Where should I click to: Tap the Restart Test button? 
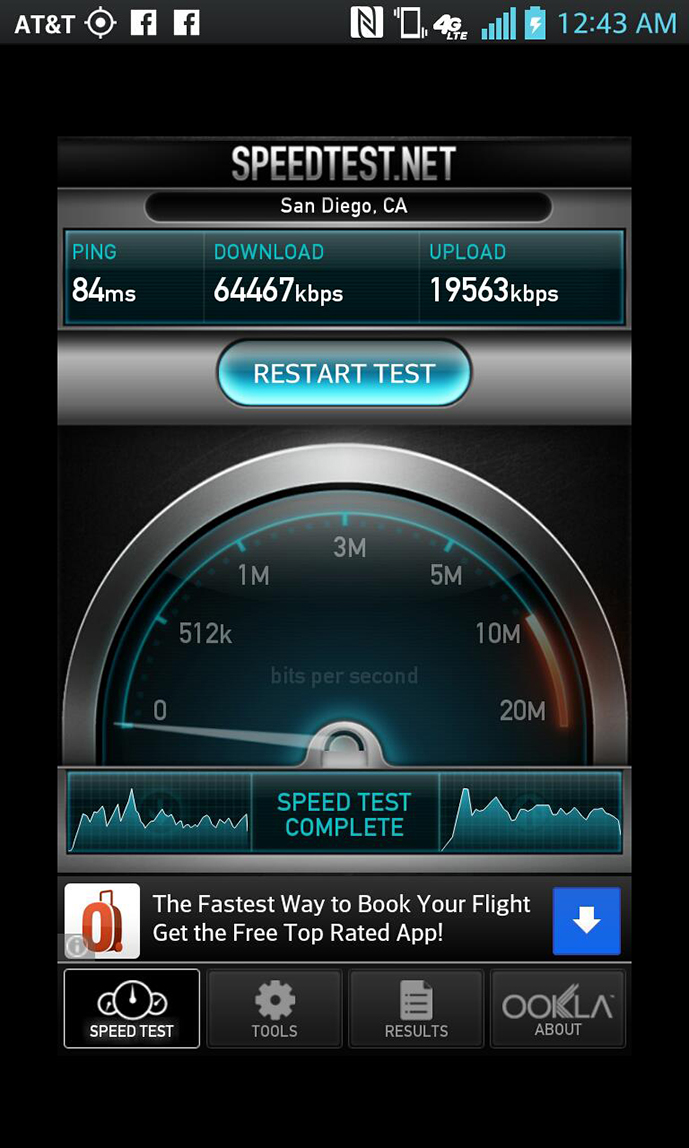pyautogui.click(x=344, y=374)
